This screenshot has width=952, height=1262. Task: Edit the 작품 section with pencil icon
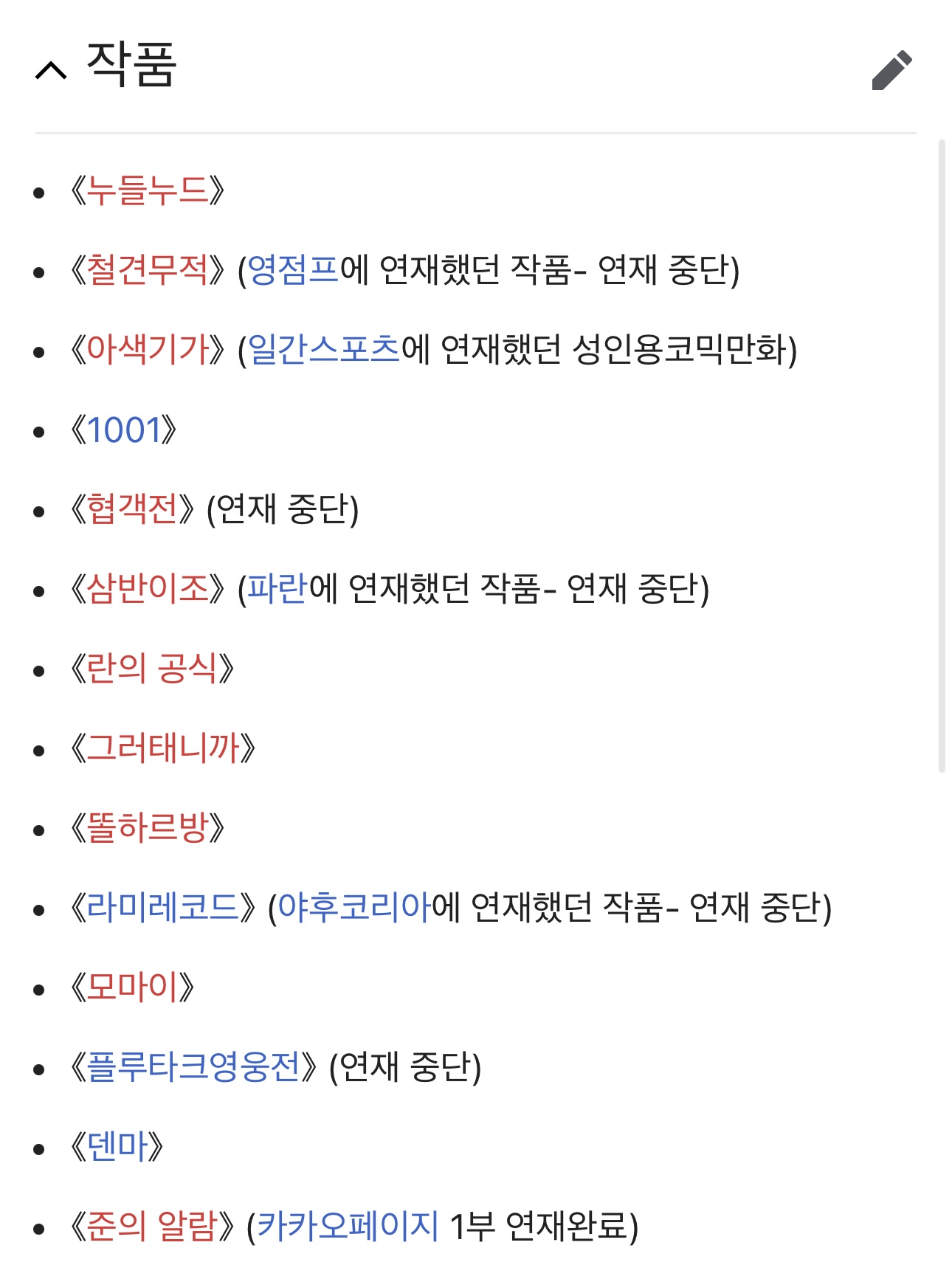(x=891, y=70)
